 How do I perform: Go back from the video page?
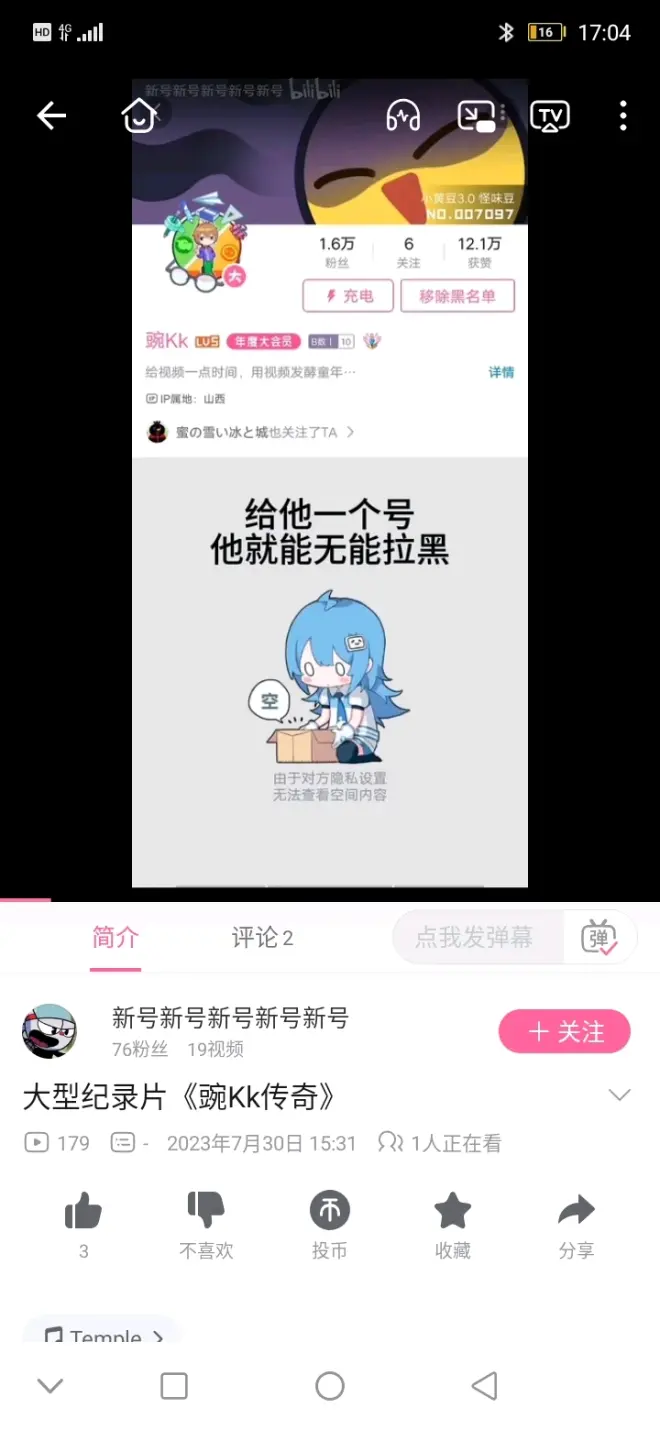[x=51, y=116]
